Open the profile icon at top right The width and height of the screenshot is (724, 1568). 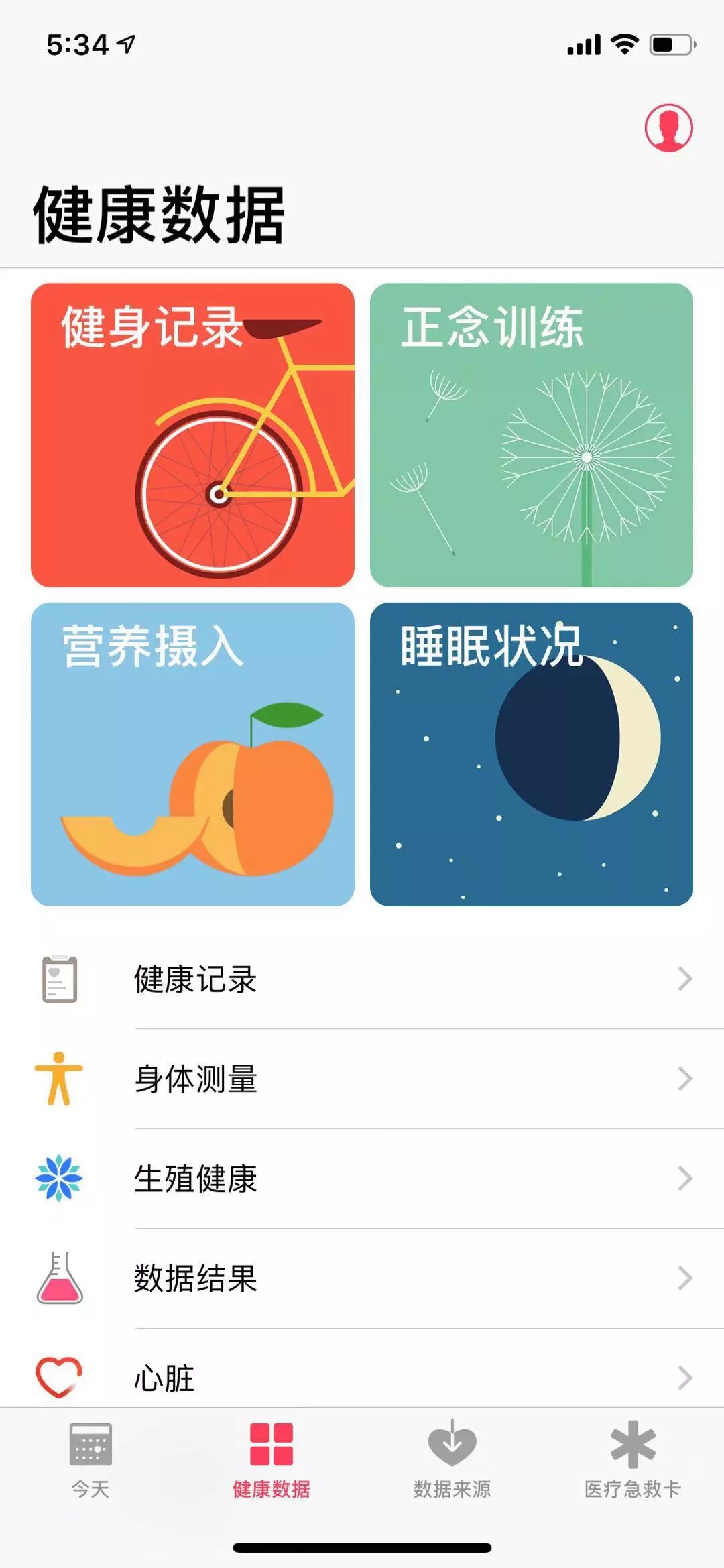[668, 127]
